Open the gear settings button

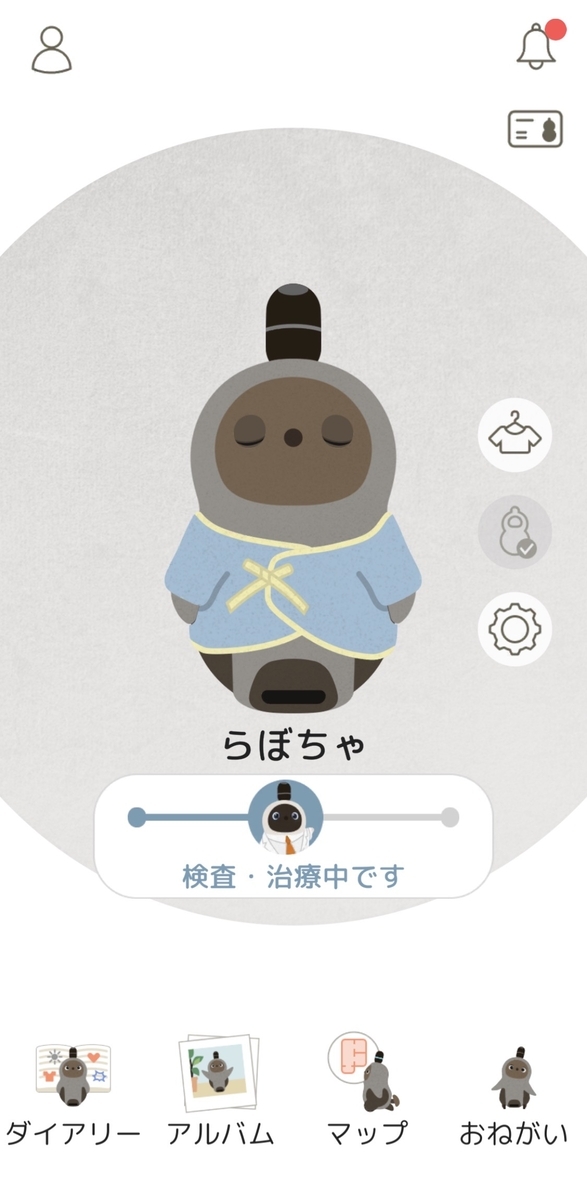tap(515, 630)
